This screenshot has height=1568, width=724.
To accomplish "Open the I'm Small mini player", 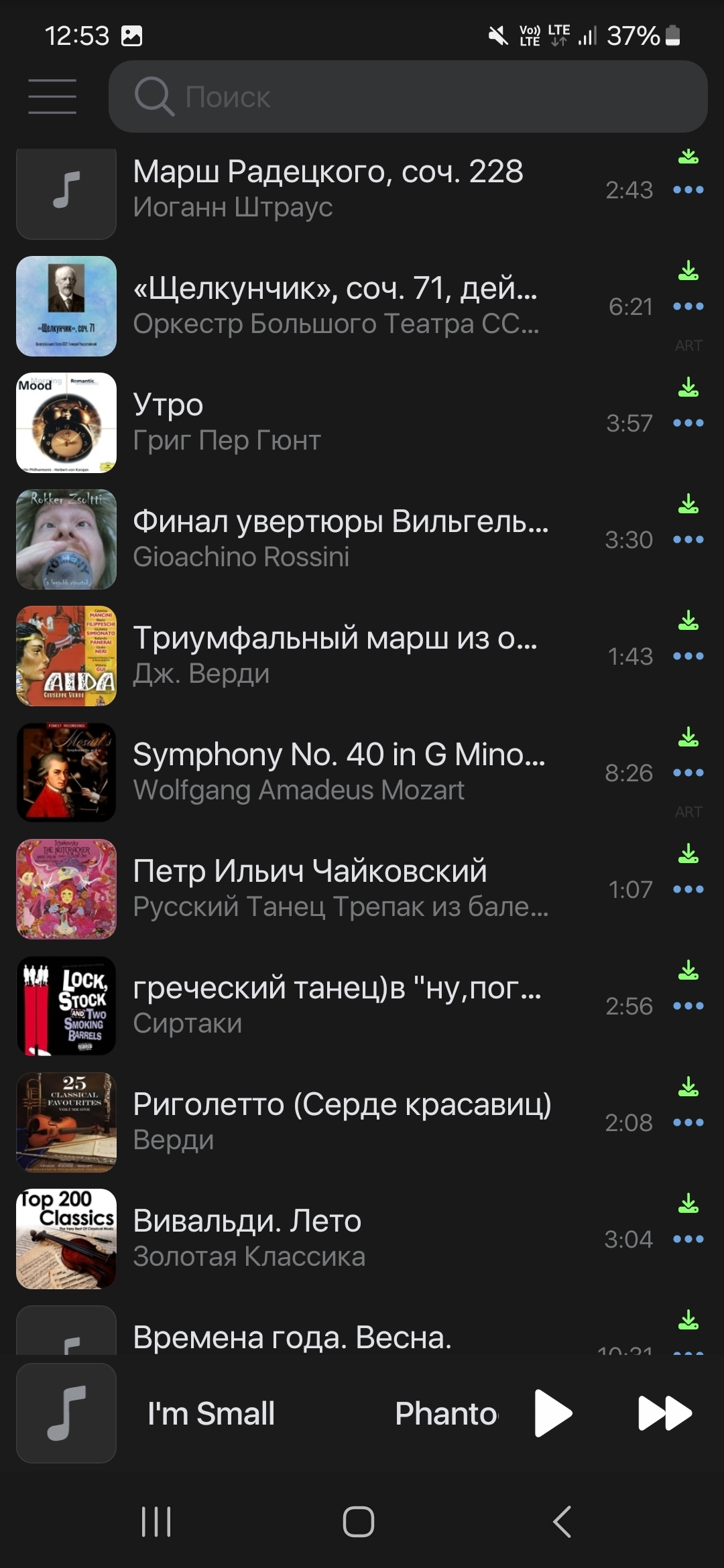I will click(268, 1413).
